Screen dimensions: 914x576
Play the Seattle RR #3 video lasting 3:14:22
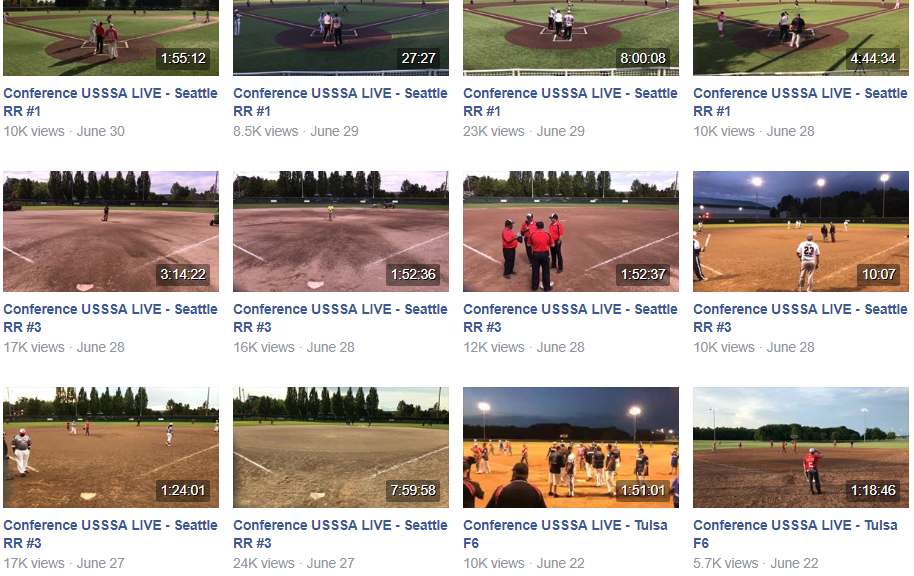tap(110, 231)
